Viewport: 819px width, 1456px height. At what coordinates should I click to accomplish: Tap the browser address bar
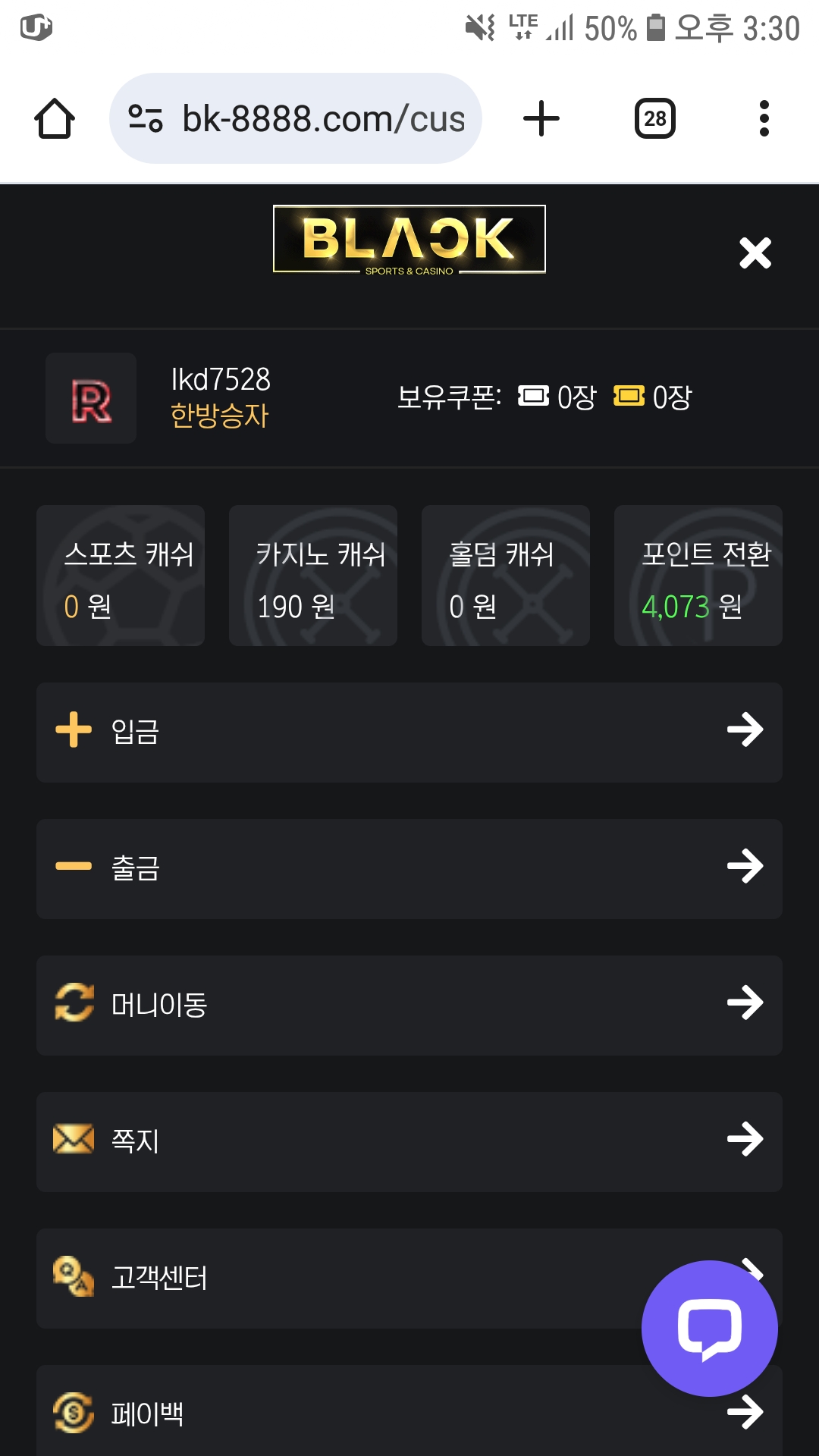pyautogui.click(x=296, y=118)
